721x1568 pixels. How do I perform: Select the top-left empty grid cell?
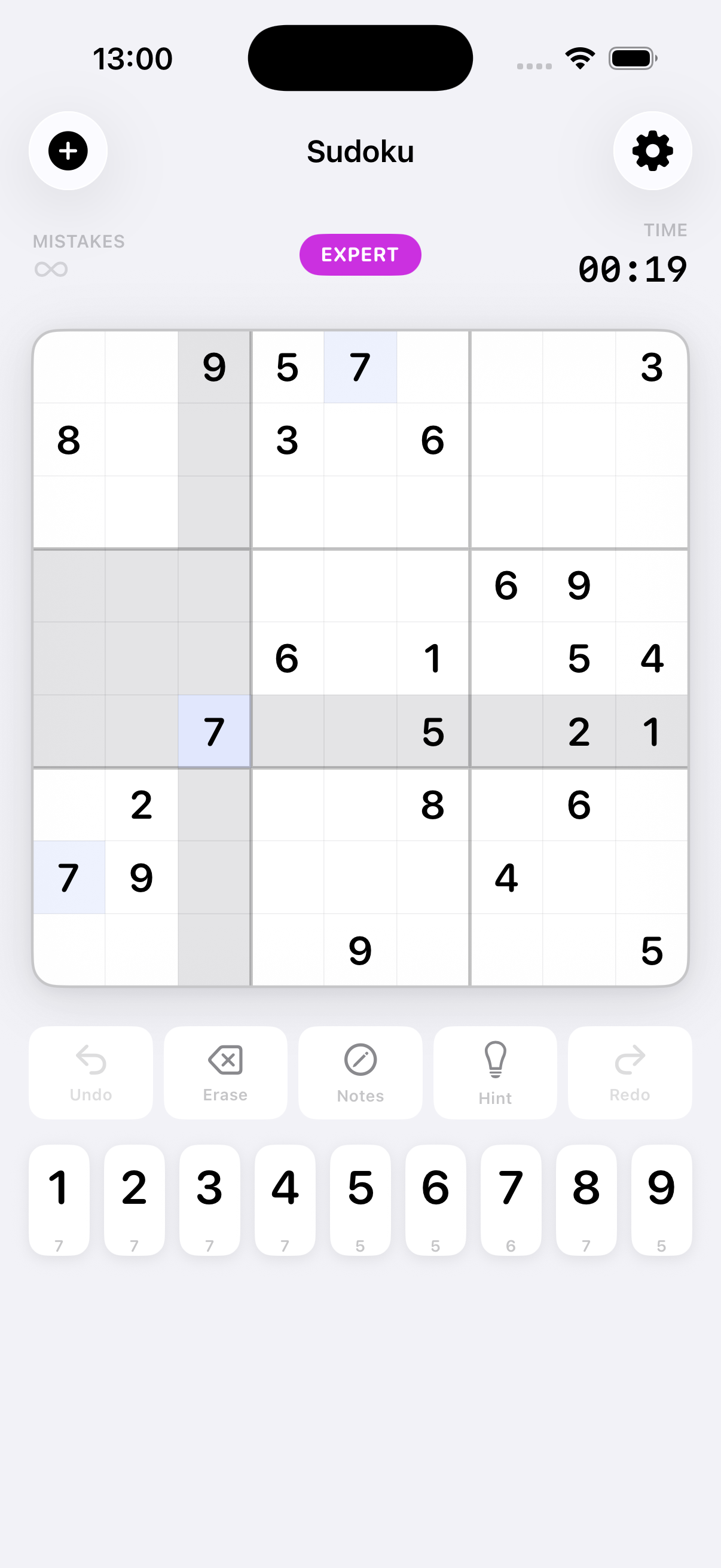click(69, 367)
